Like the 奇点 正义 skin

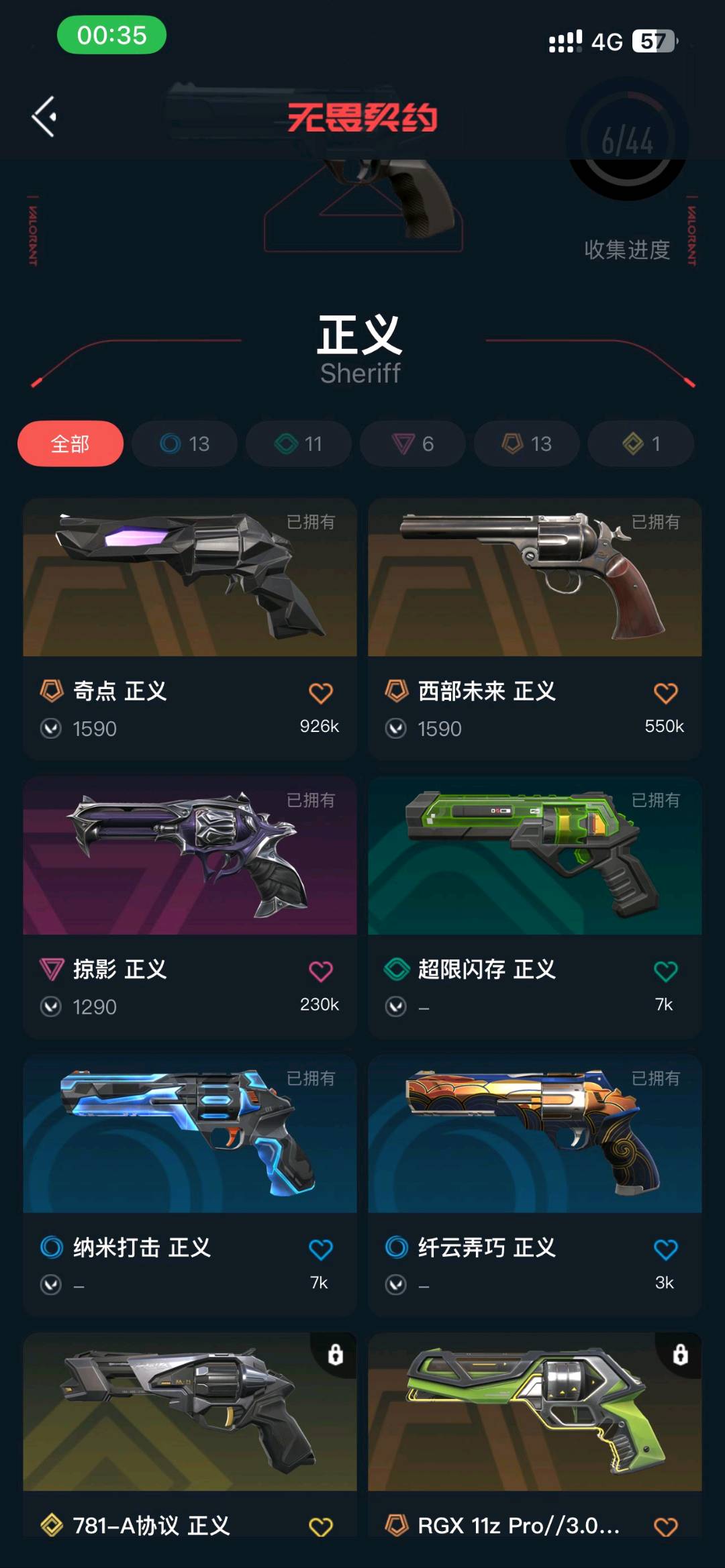point(320,693)
